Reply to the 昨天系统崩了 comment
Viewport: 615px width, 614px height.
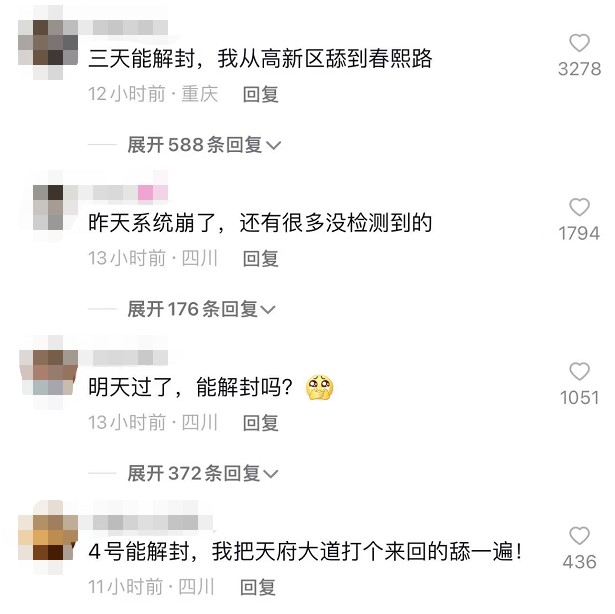pyautogui.click(x=261, y=258)
